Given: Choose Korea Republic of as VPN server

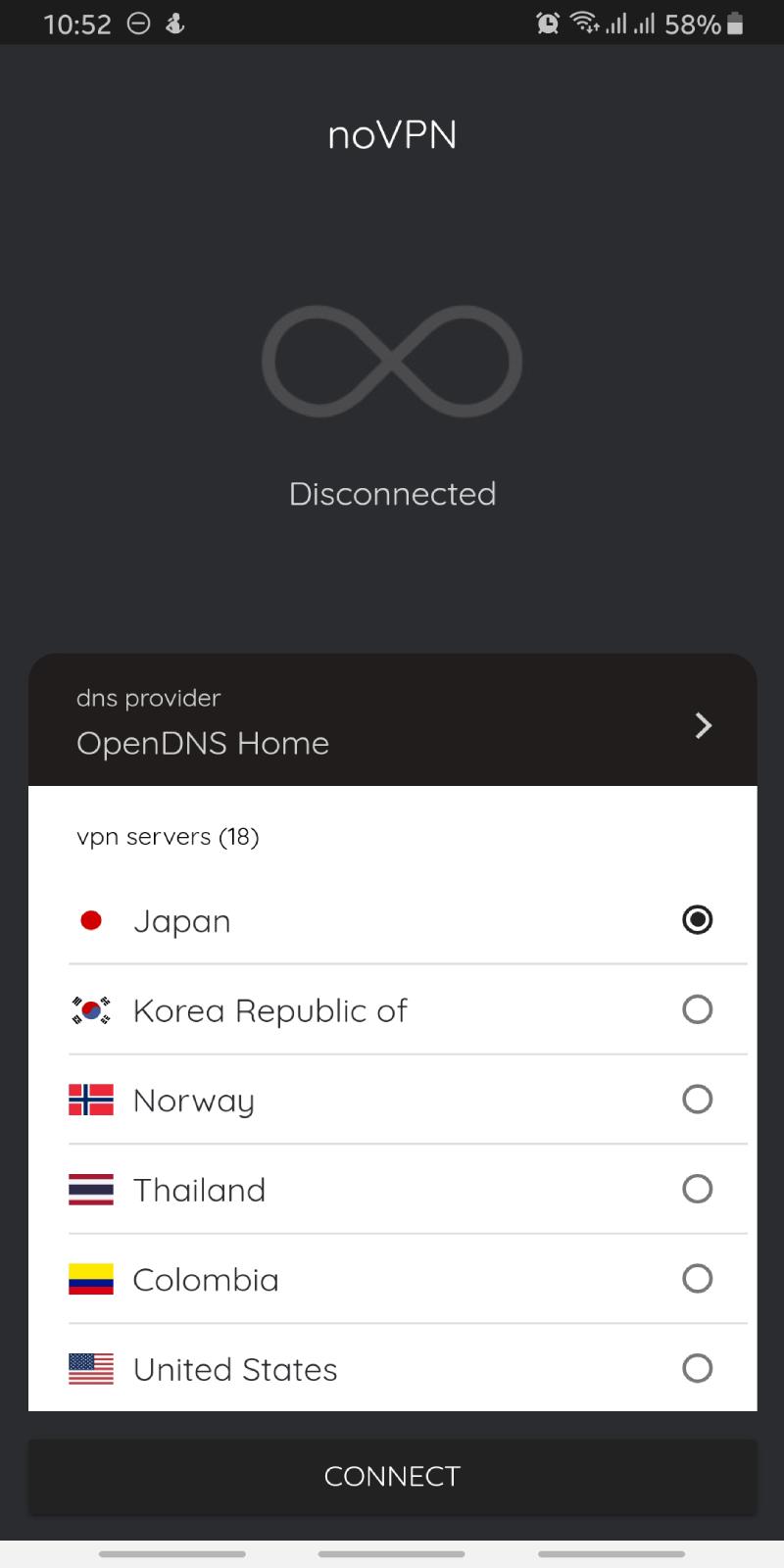Looking at the screenshot, I should [x=697, y=1009].
